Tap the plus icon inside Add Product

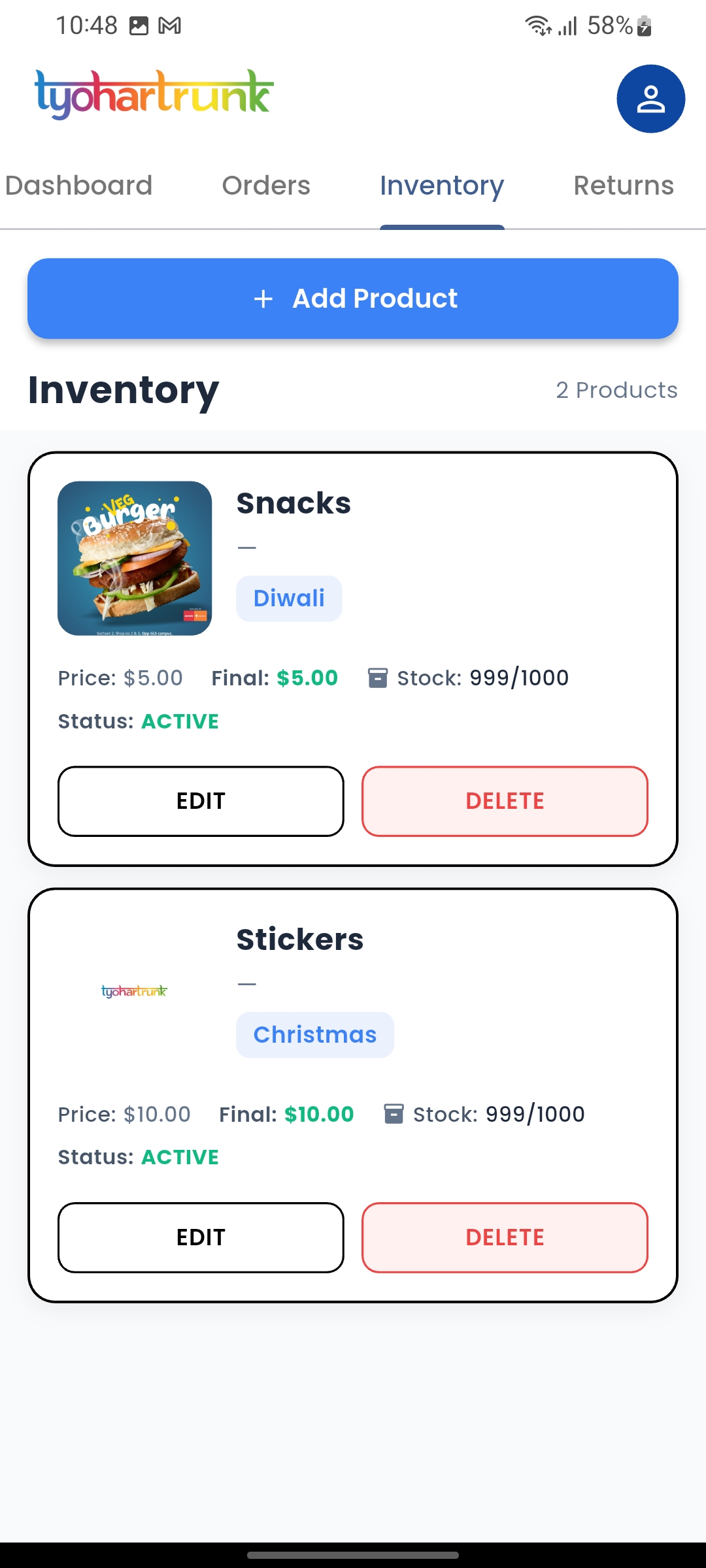click(x=263, y=299)
